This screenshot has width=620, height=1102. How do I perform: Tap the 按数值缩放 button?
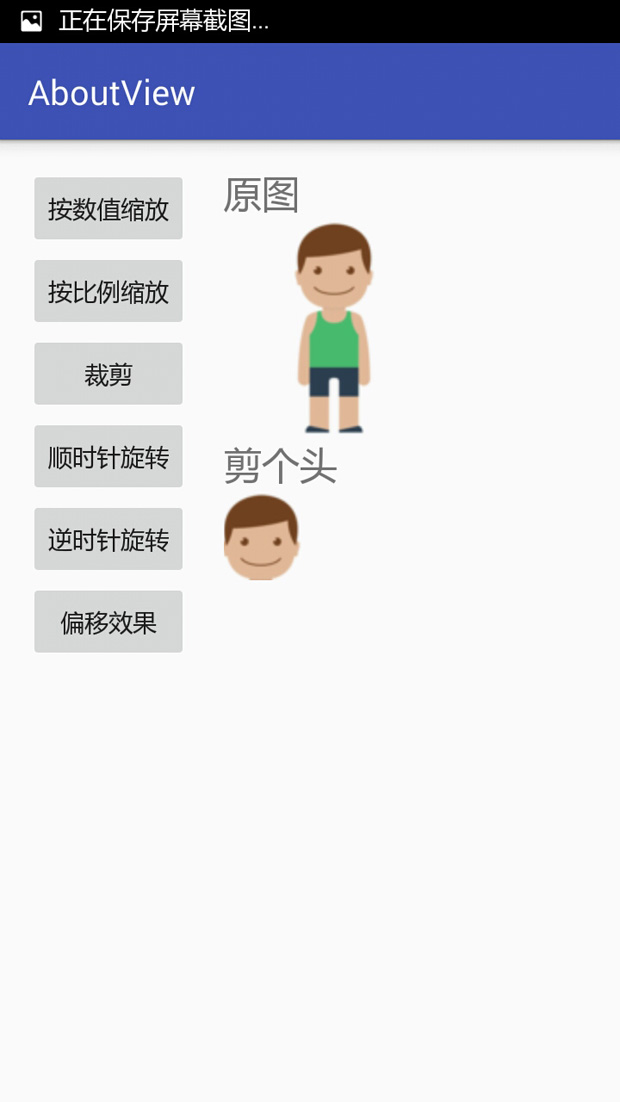(x=108, y=209)
